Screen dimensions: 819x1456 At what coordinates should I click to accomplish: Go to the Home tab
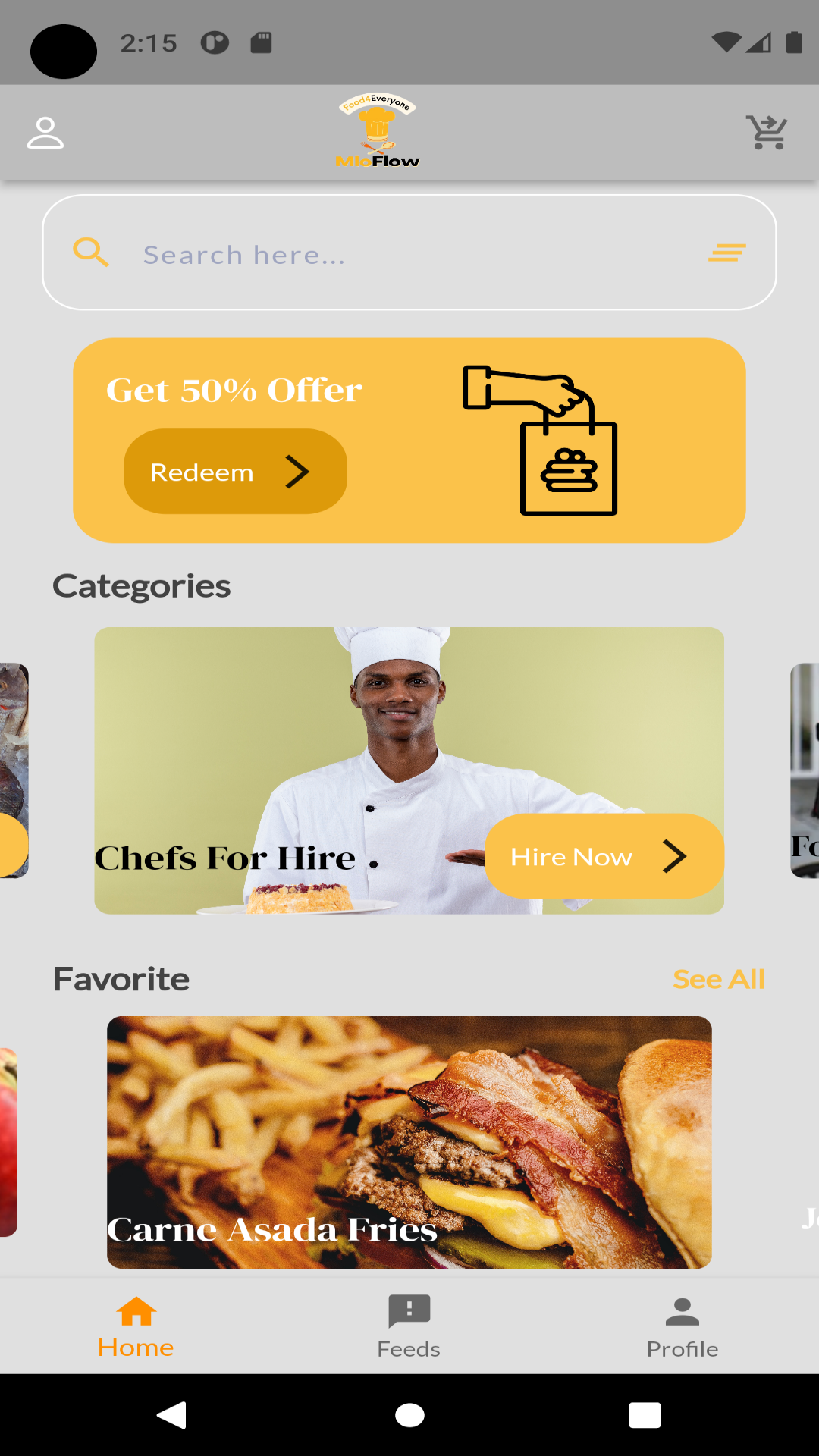click(x=136, y=1327)
